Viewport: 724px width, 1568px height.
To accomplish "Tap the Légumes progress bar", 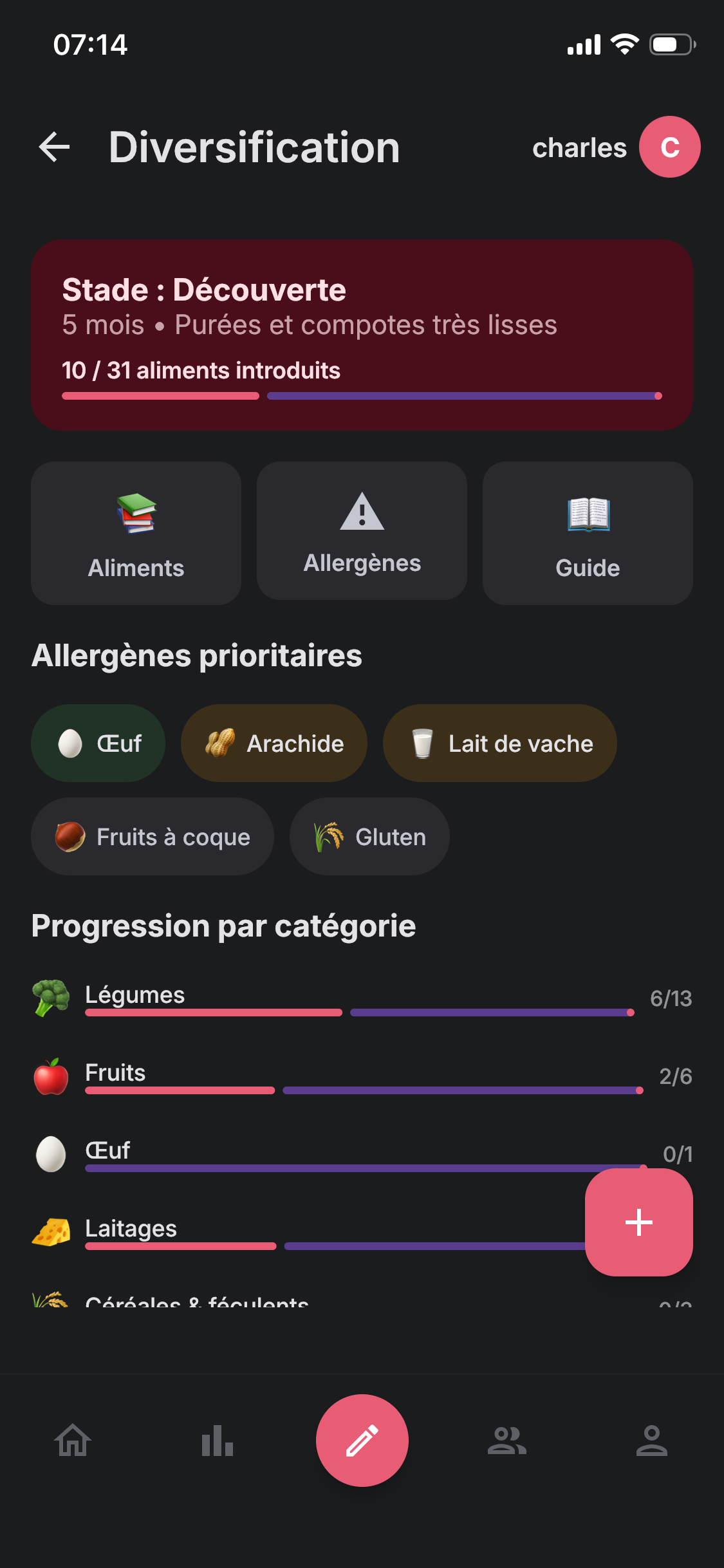I will tap(357, 1012).
